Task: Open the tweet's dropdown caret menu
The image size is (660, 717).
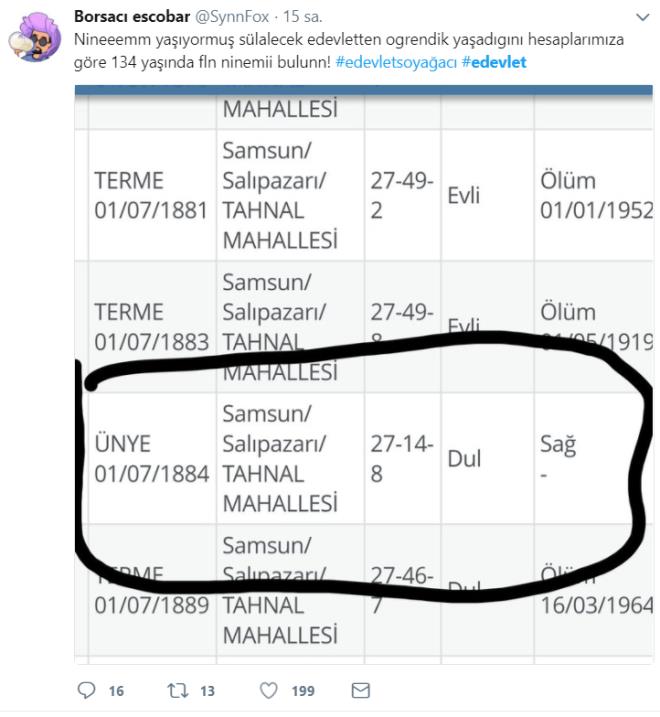Action: [641, 18]
